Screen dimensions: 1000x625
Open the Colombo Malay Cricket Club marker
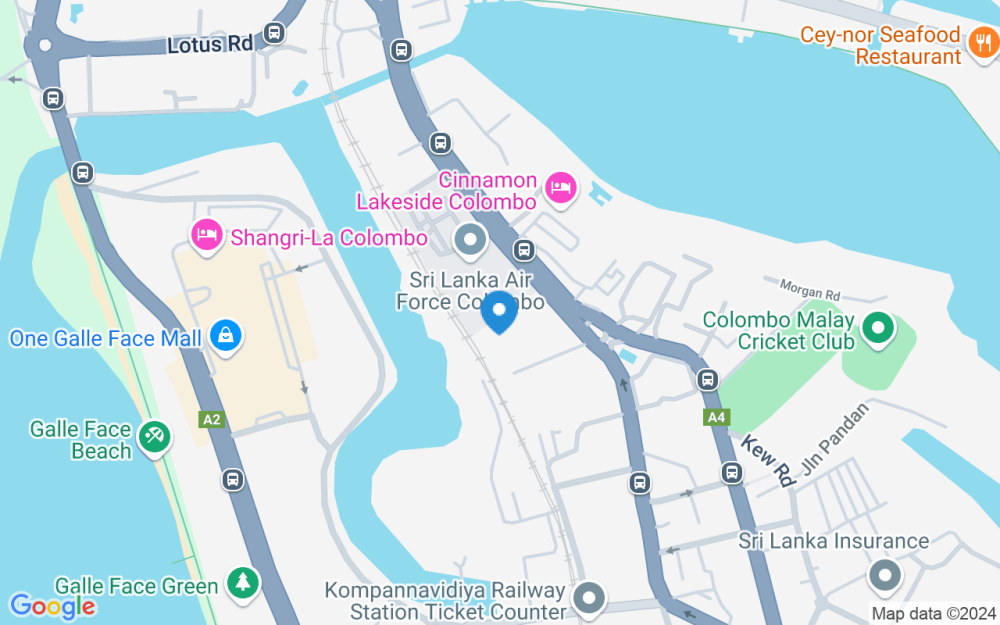878,328
